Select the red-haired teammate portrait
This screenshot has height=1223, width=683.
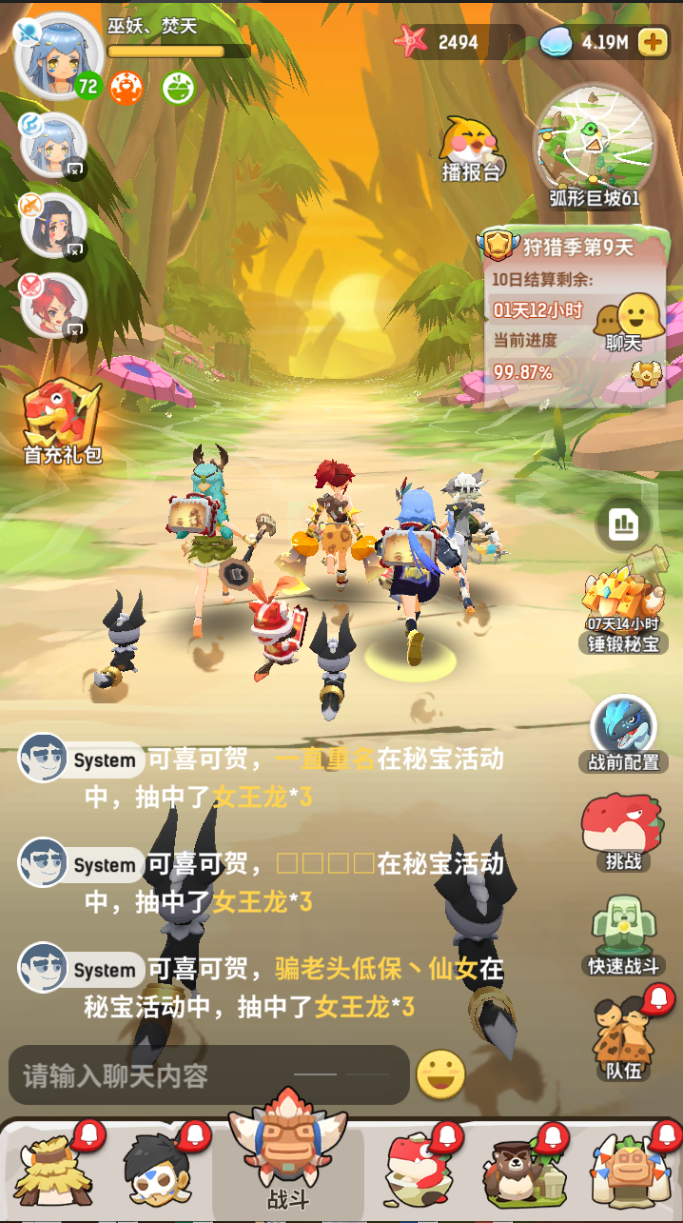(52, 304)
